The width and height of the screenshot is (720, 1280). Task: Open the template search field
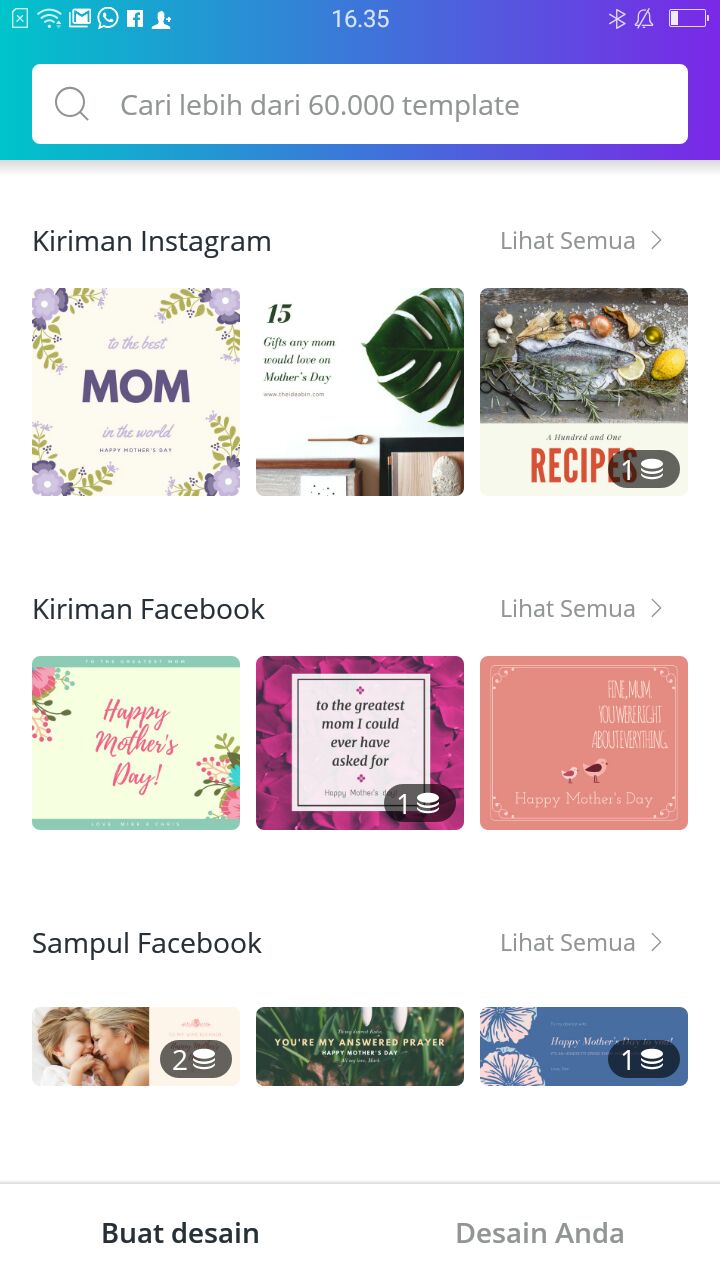[360, 104]
